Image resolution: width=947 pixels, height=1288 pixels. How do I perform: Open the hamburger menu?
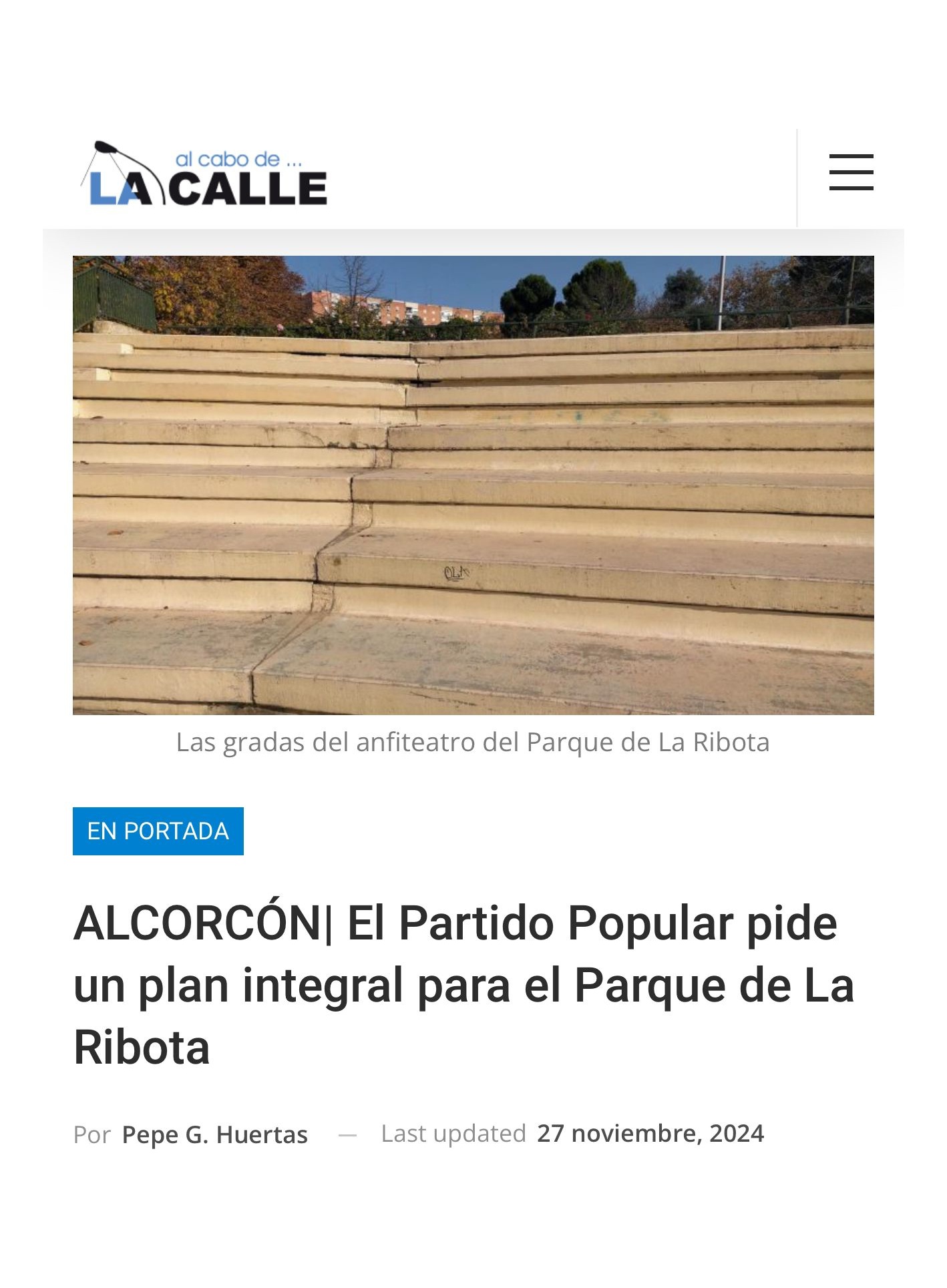pos(851,172)
